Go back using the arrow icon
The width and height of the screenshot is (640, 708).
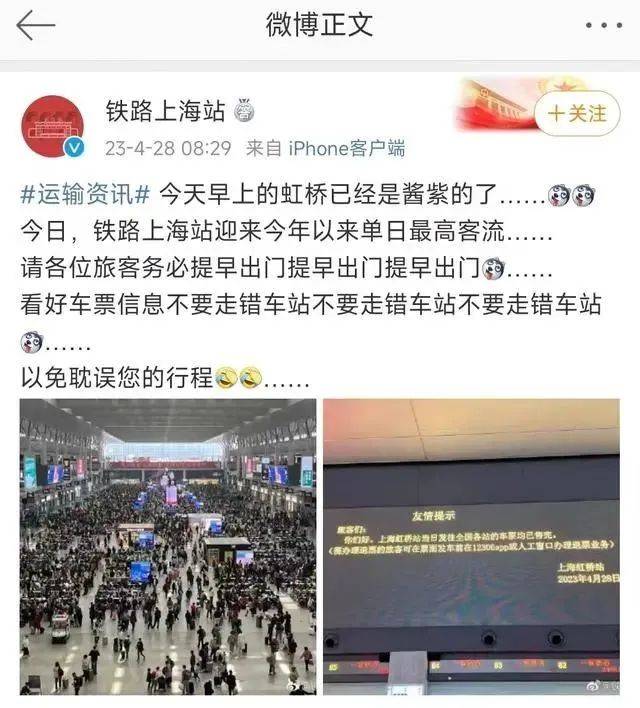coord(35,25)
